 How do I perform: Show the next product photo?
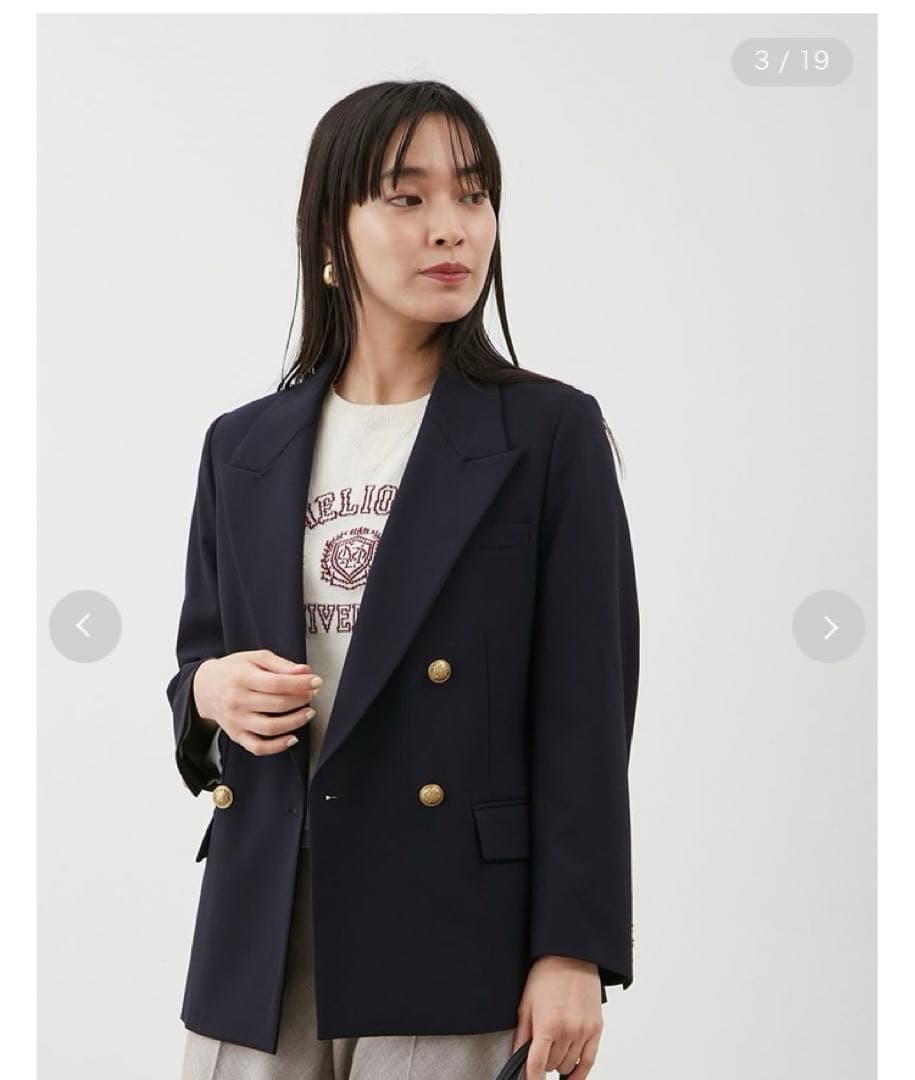click(829, 626)
